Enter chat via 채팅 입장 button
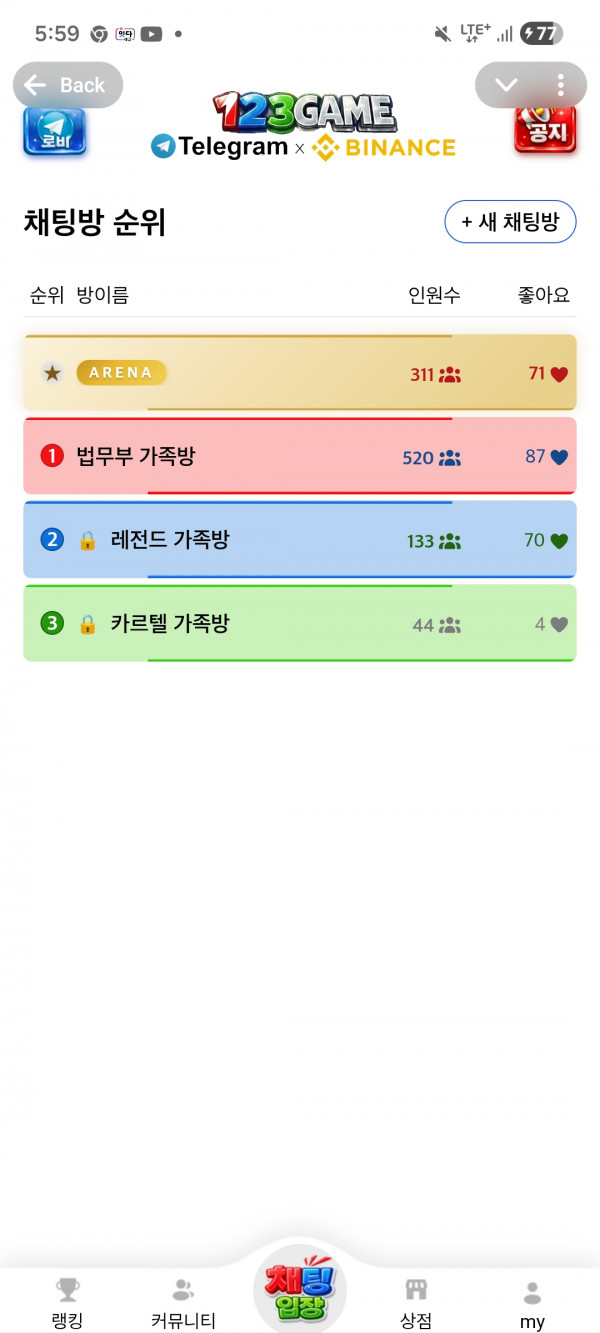 [x=300, y=1292]
